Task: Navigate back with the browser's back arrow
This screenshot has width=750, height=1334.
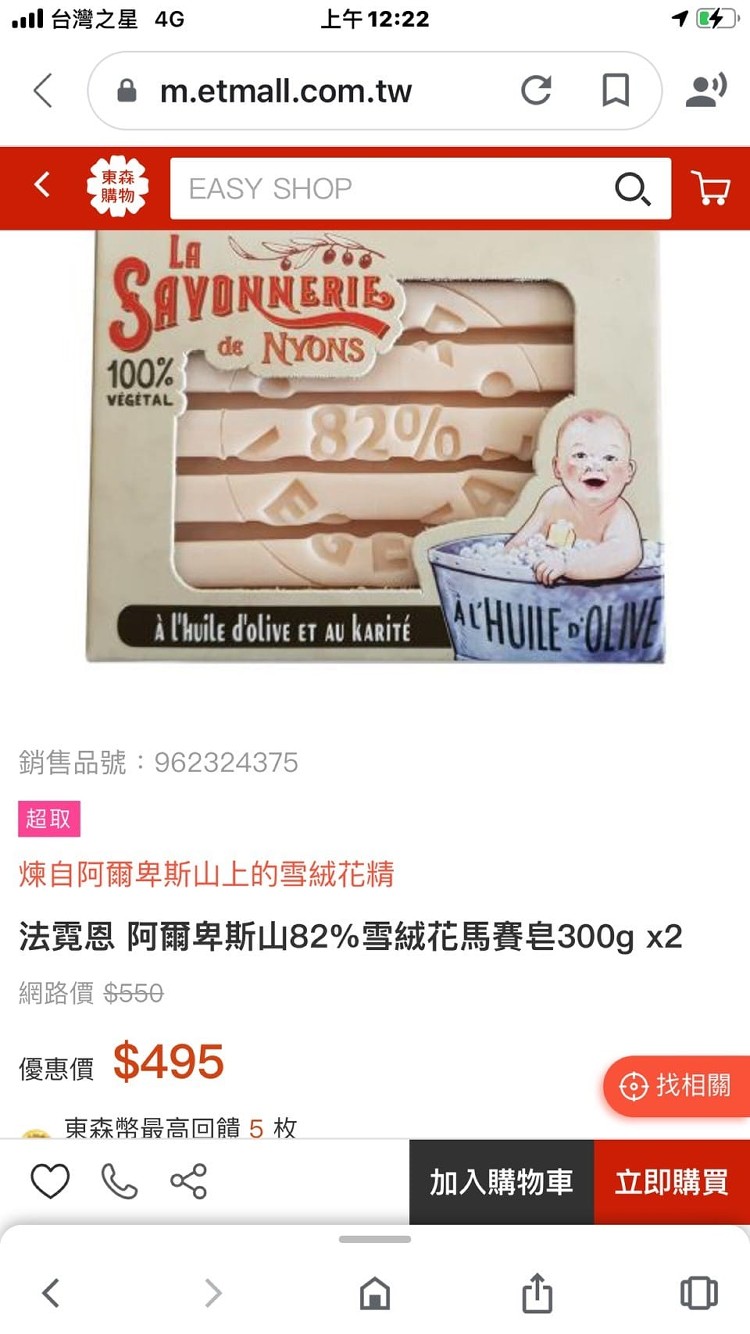Action: tap(50, 1292)
